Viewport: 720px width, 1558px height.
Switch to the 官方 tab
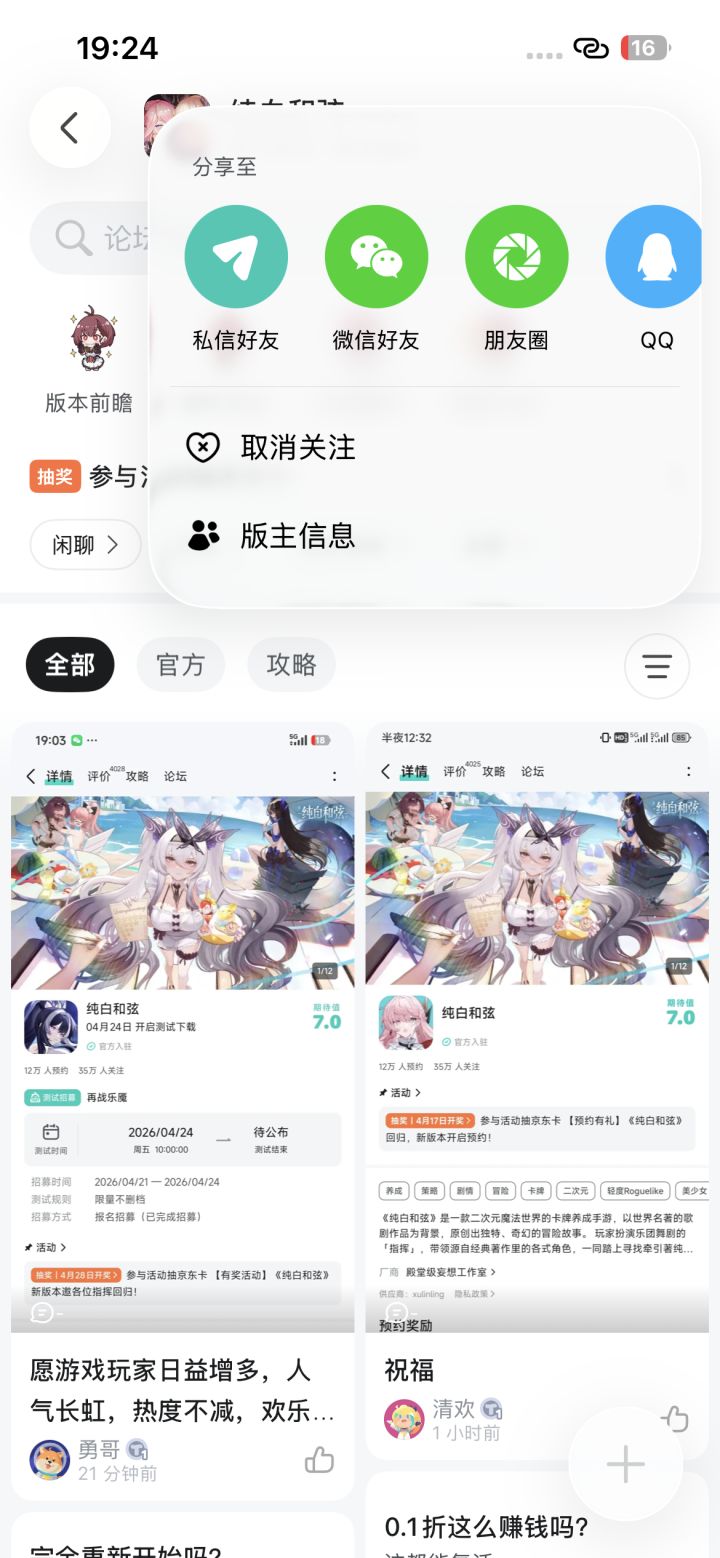click(x=181, y=665)
